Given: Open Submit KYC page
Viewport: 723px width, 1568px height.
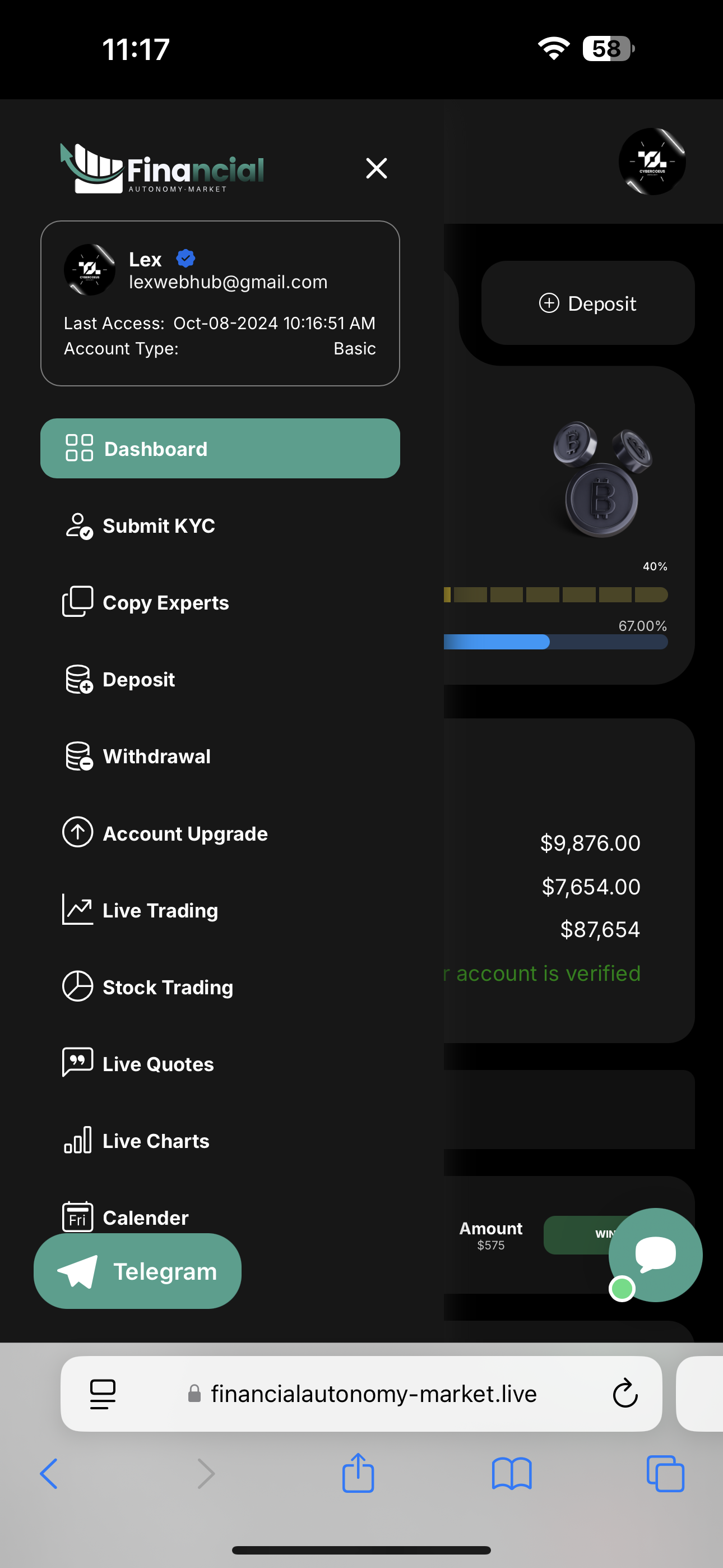Looking at the screenshot, I should (x=158, y=526).
